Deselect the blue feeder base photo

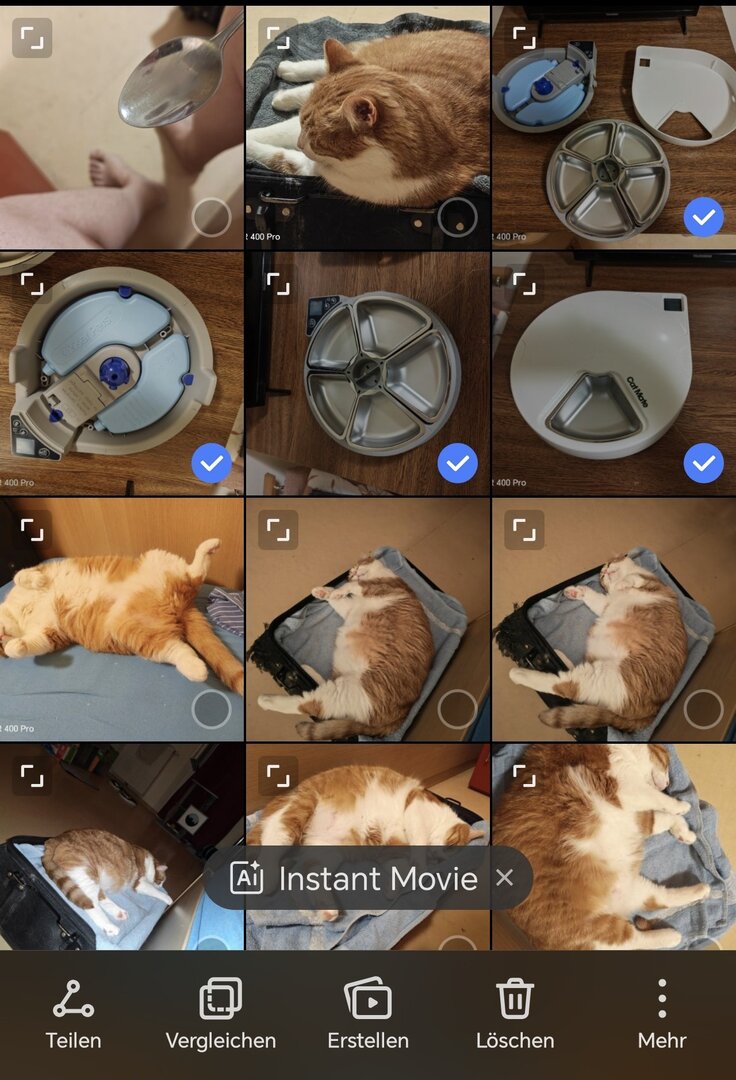[x=211, y=463]
